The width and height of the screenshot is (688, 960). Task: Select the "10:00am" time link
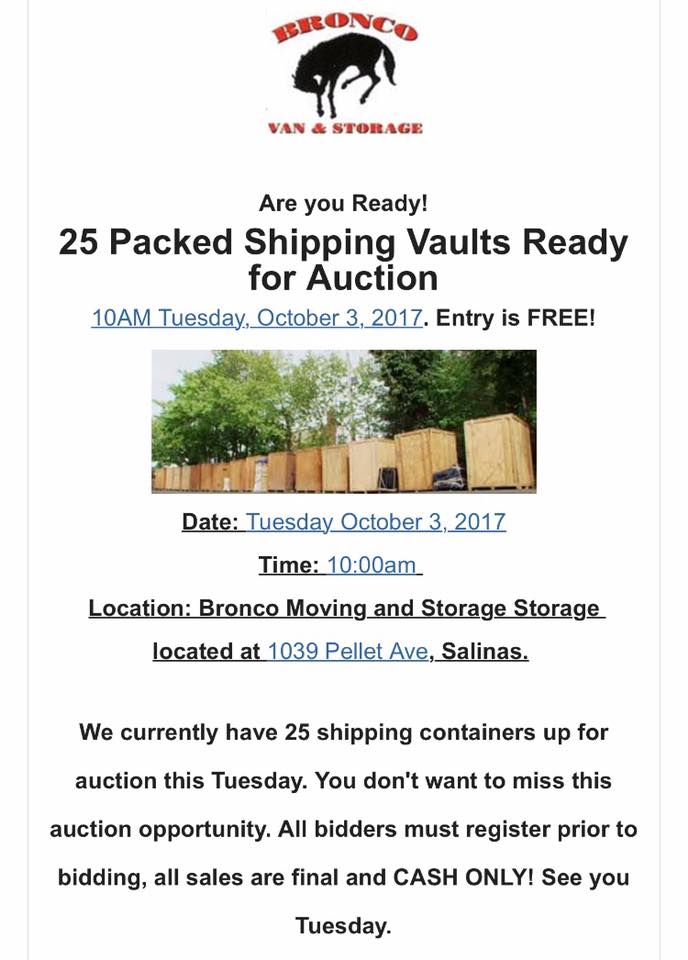click(x=371, y=565)
